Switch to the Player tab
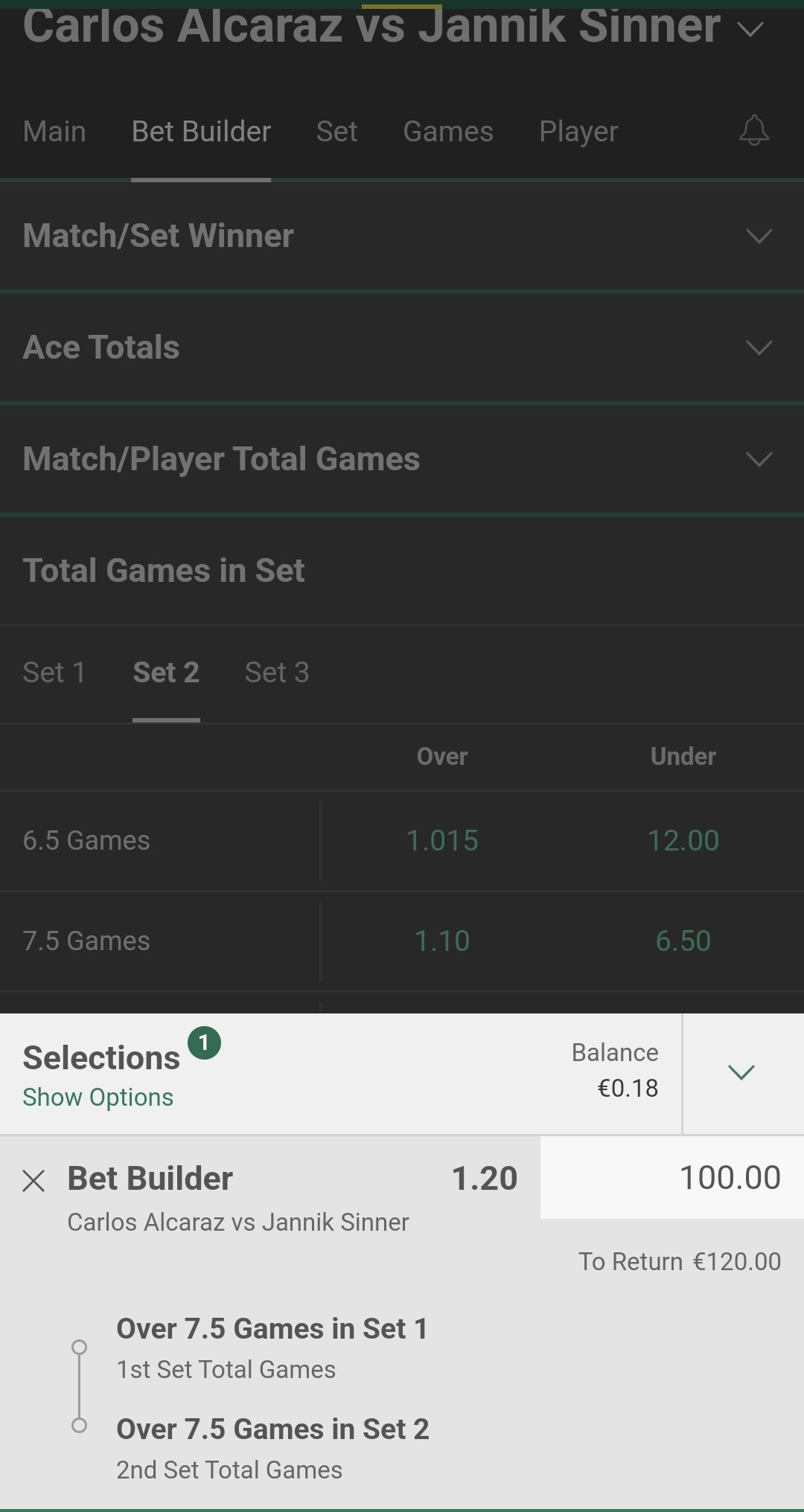The image size is (804, 1512). point(578,132)
